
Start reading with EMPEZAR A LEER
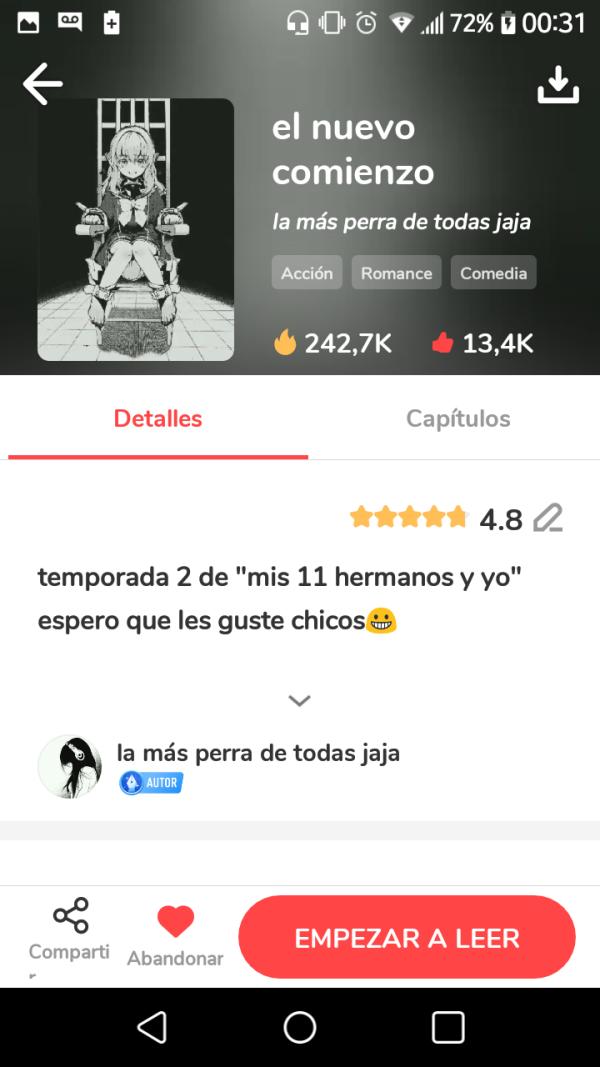[407, 938]
